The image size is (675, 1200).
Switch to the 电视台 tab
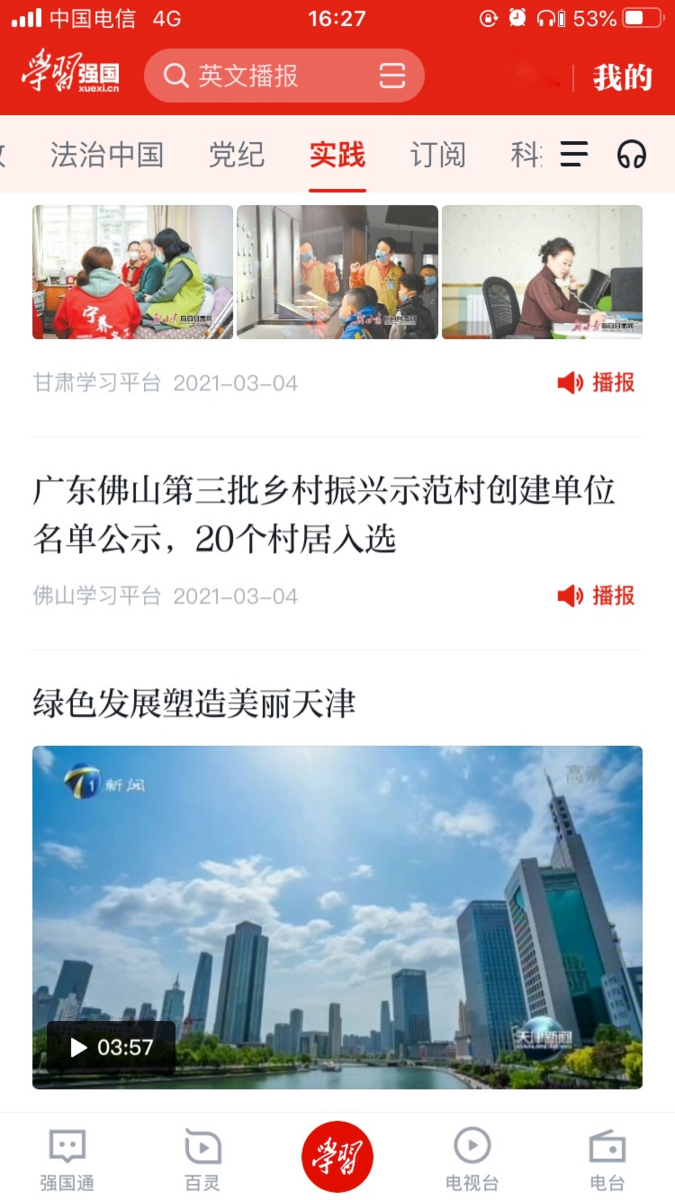pos(472,1159)
